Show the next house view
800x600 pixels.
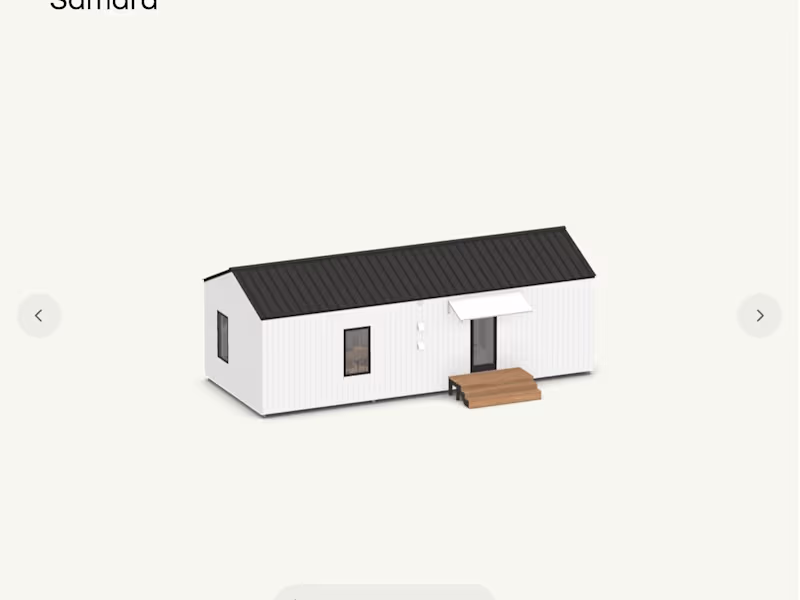click(x=759, y=316)
